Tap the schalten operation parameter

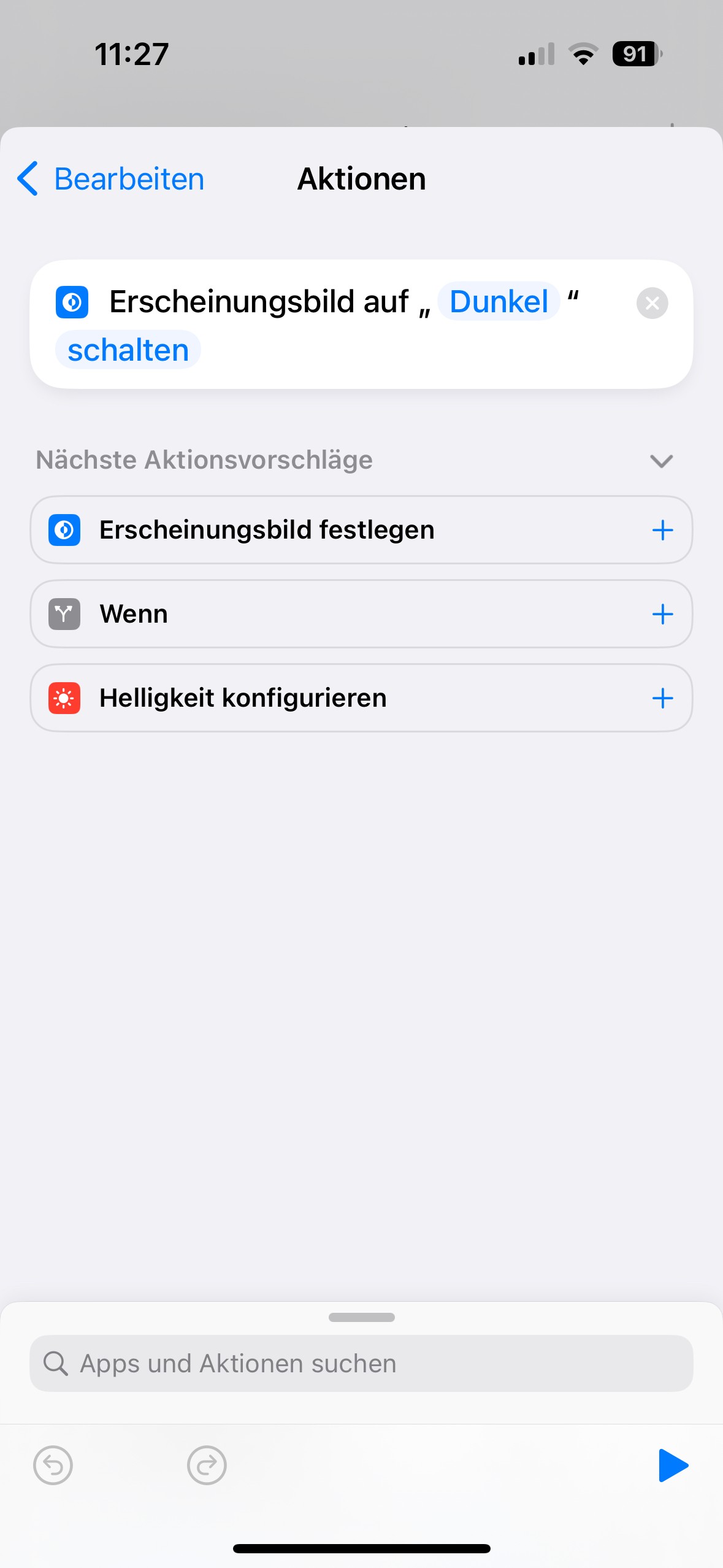(128, 350)
